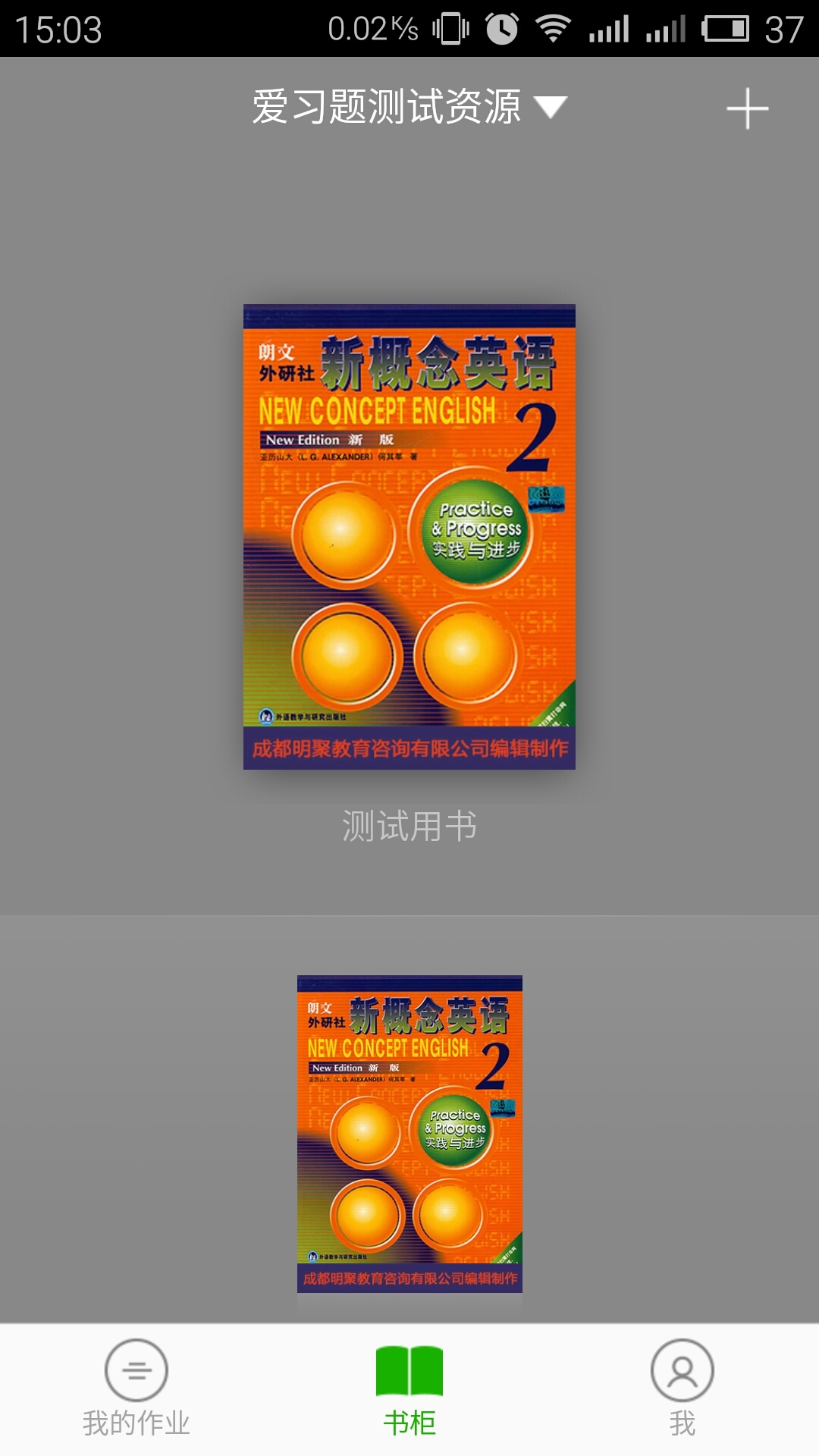
Task: Open the second book cover below
Action: (409, 1133)
